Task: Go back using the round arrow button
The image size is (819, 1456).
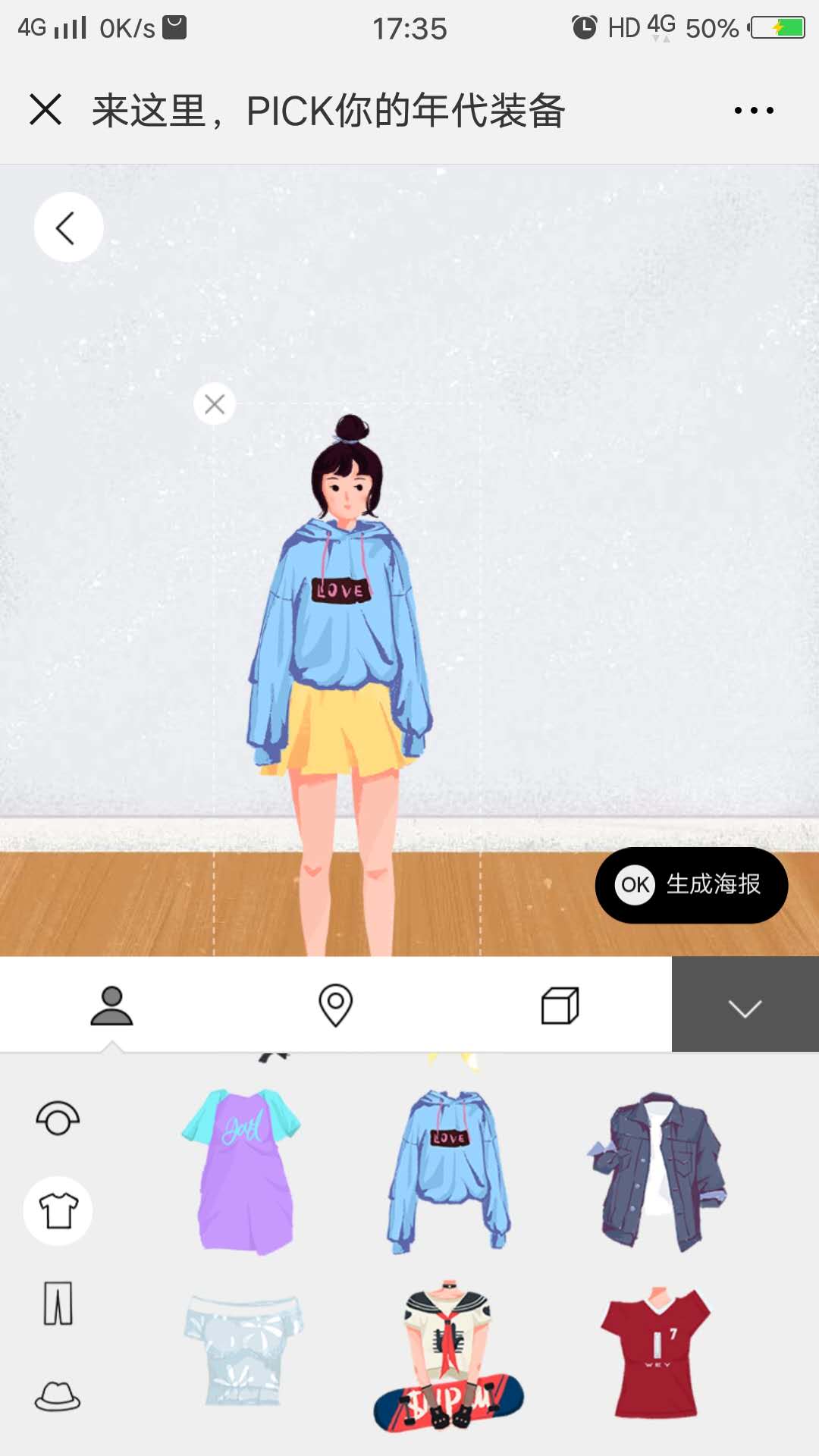Action: coord(68,227)
